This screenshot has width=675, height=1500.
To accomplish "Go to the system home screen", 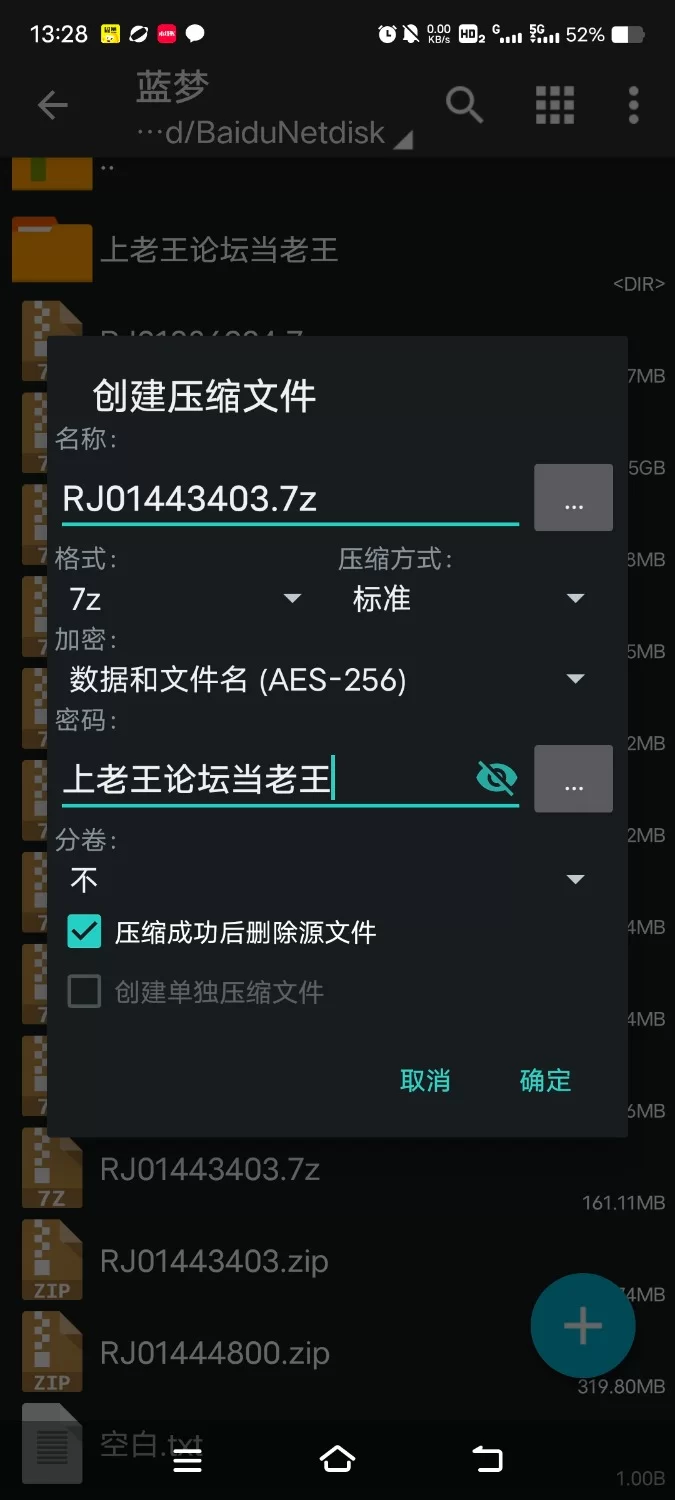I will pos(337,1459).
